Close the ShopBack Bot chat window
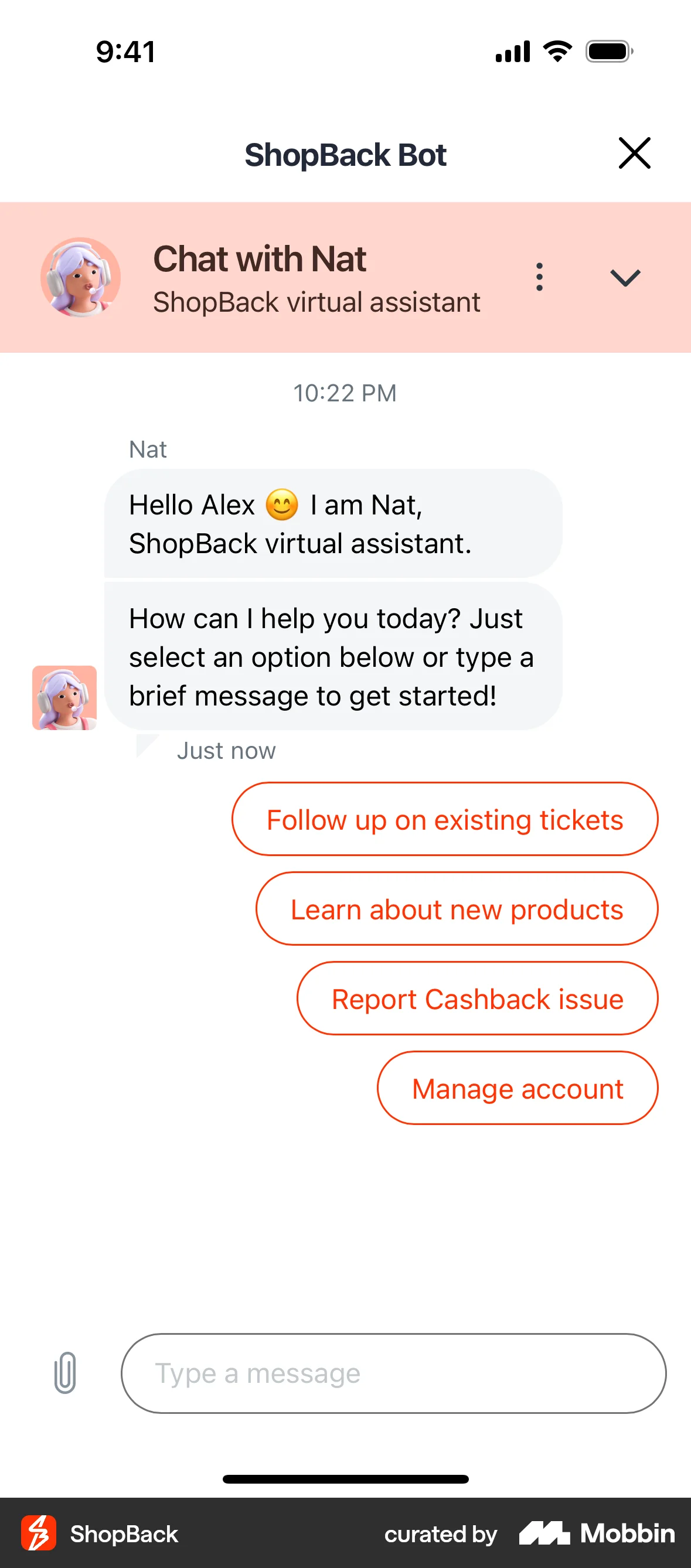 [x=634, y=154]
